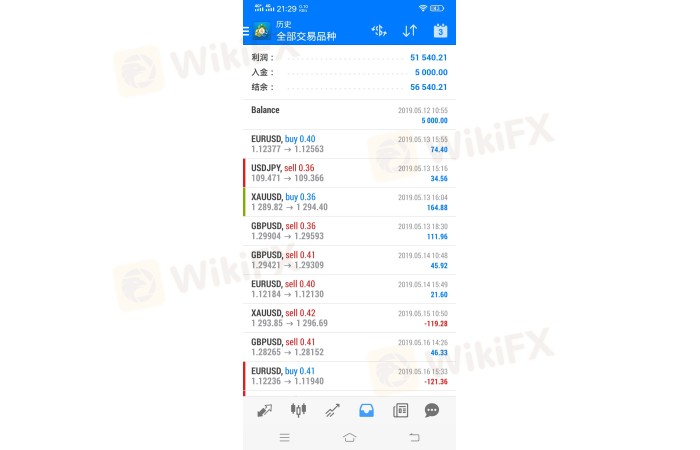The width and height of the screenshot is (700, 450).
Task: Open the calendar date range picker
Action: click(439, 31)
